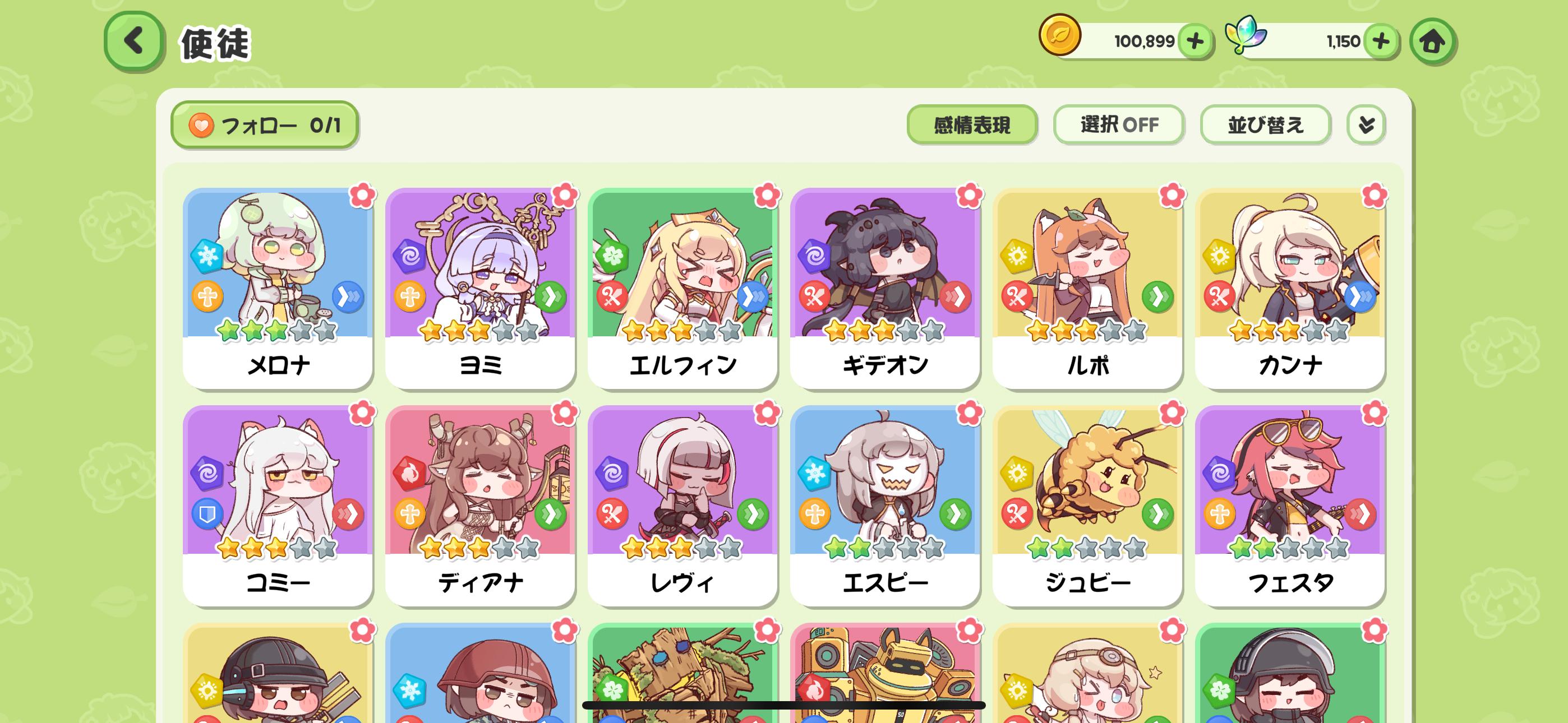This screenshot has width=1568, height=723.
Task: Return to home via house icon
Action: [1432, 41]
